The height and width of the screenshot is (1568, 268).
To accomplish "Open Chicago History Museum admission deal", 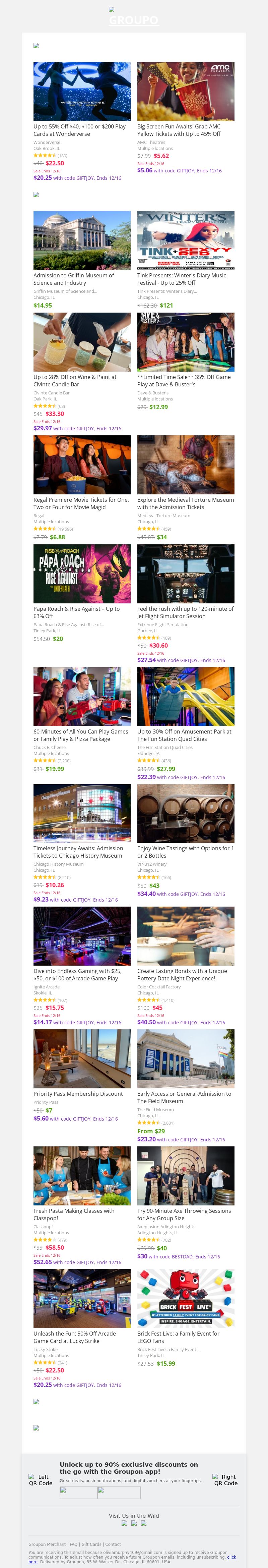I will coord(81,814).
